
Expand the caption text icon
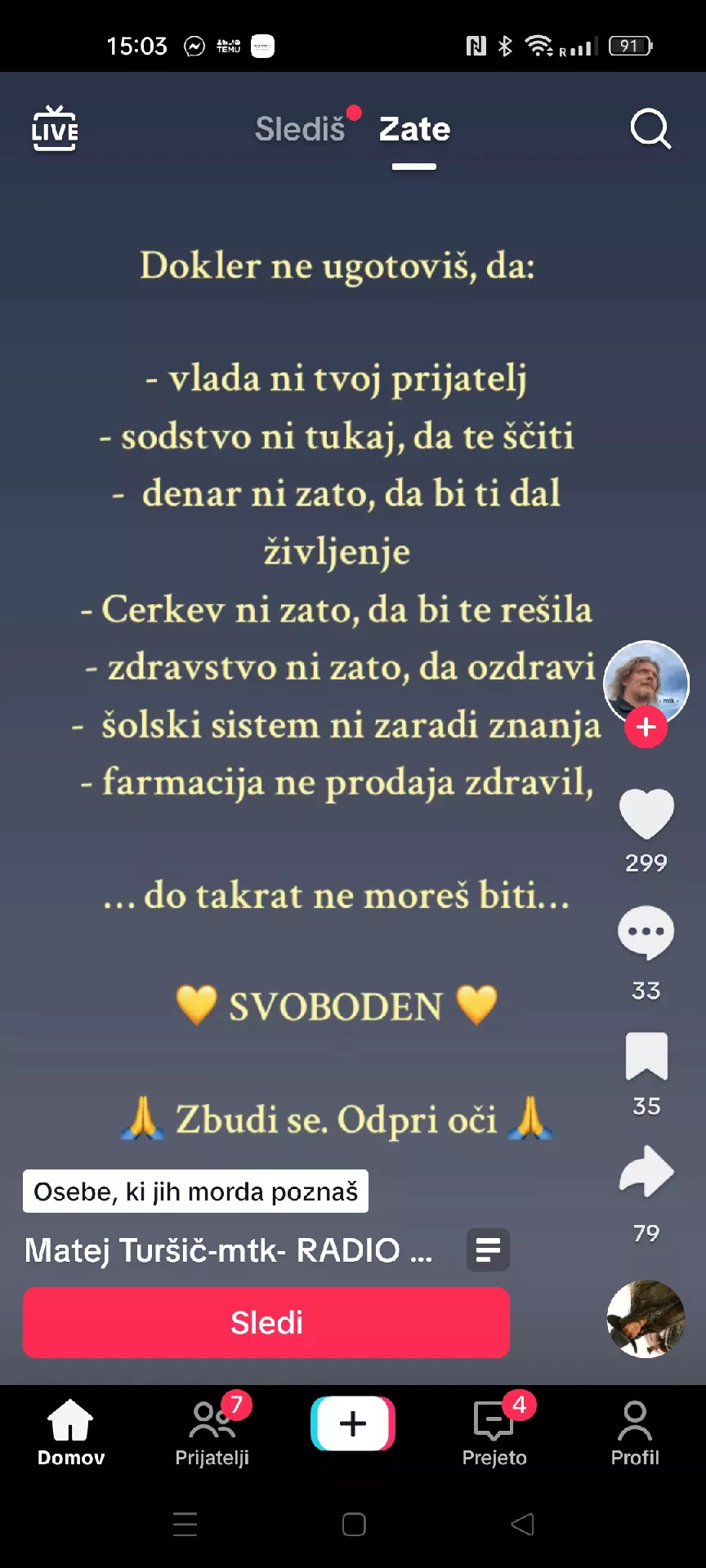pos(488,1249)
